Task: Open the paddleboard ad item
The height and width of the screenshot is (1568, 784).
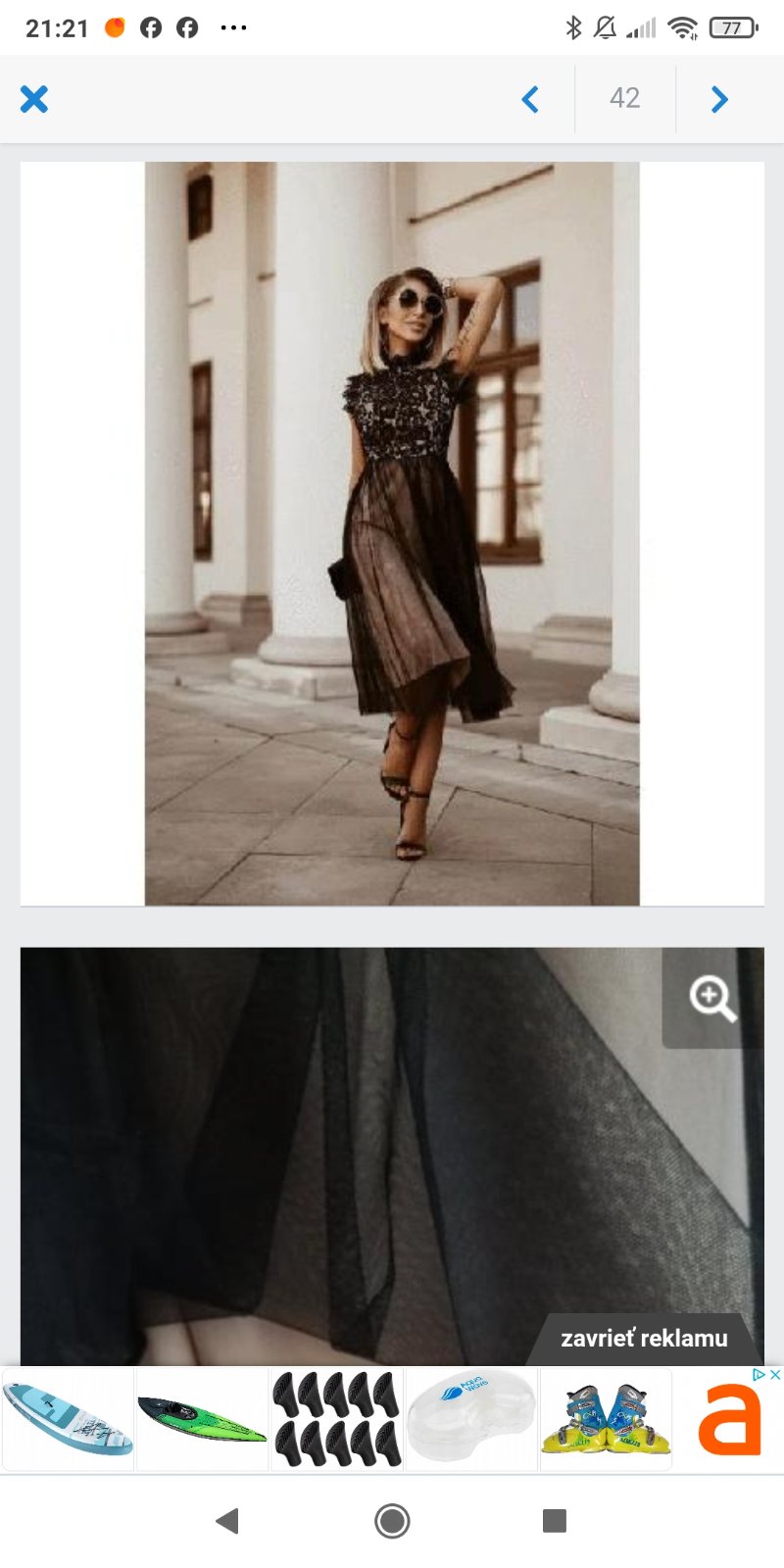Action: 68,1419
